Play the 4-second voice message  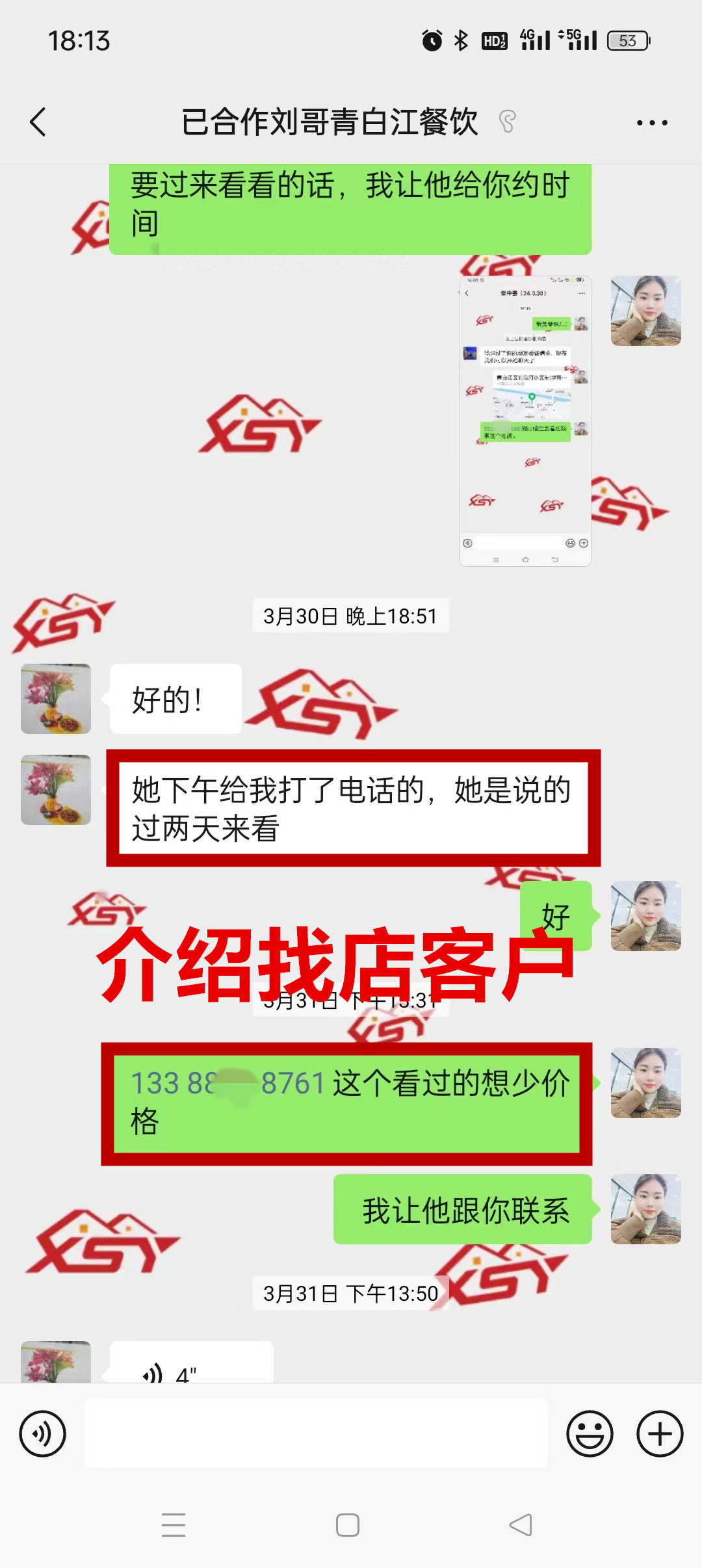pos(191,1364)
